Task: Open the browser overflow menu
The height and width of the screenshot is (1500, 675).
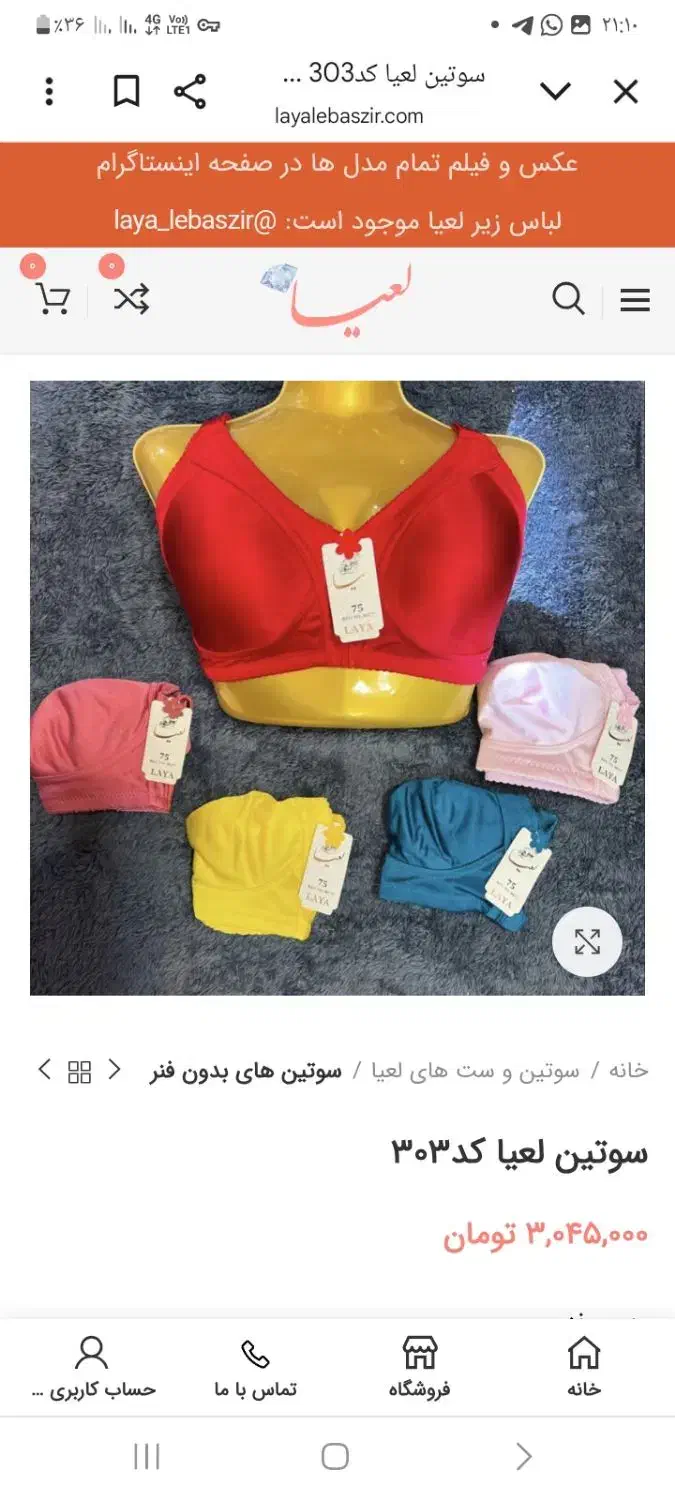Action: click(49, 92)
